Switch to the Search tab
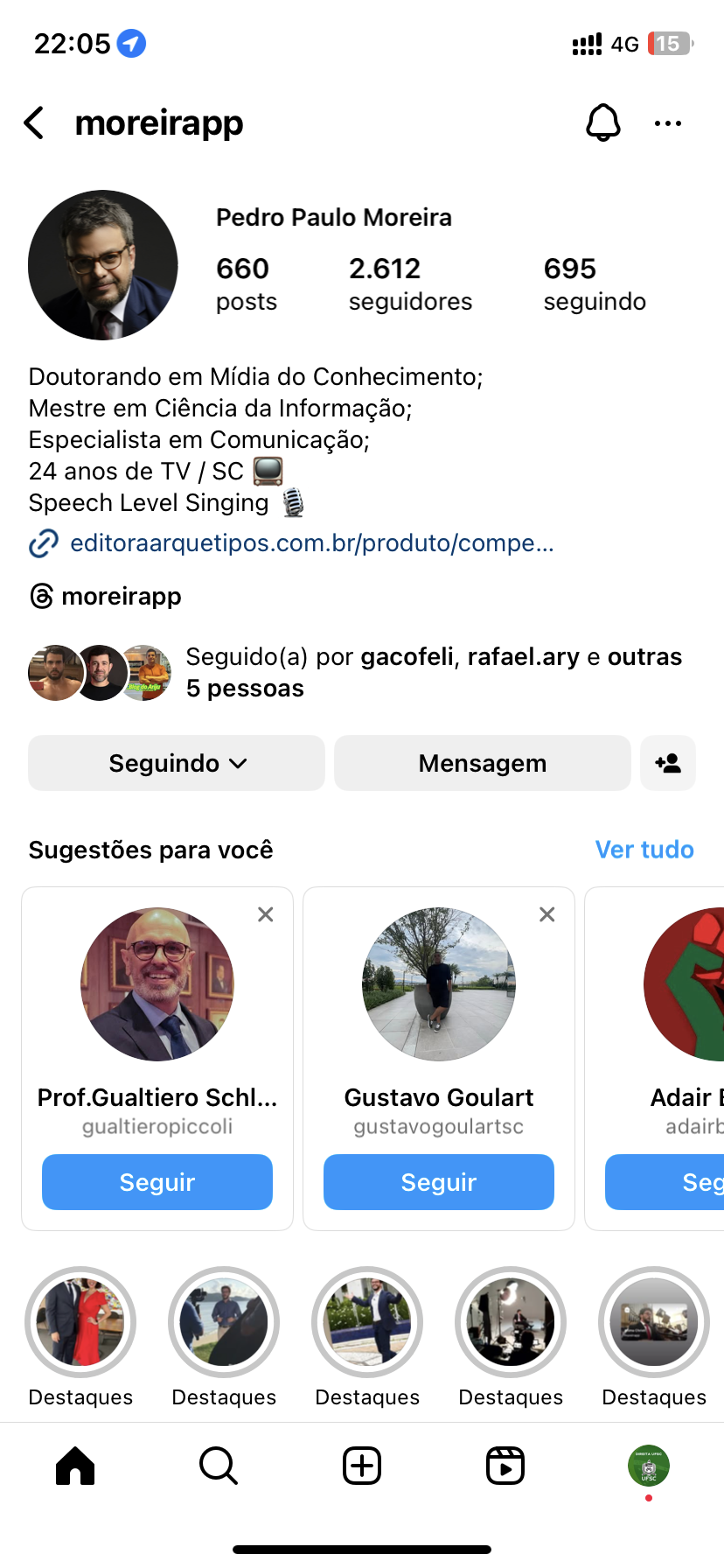 click(x=219, y=1466)
